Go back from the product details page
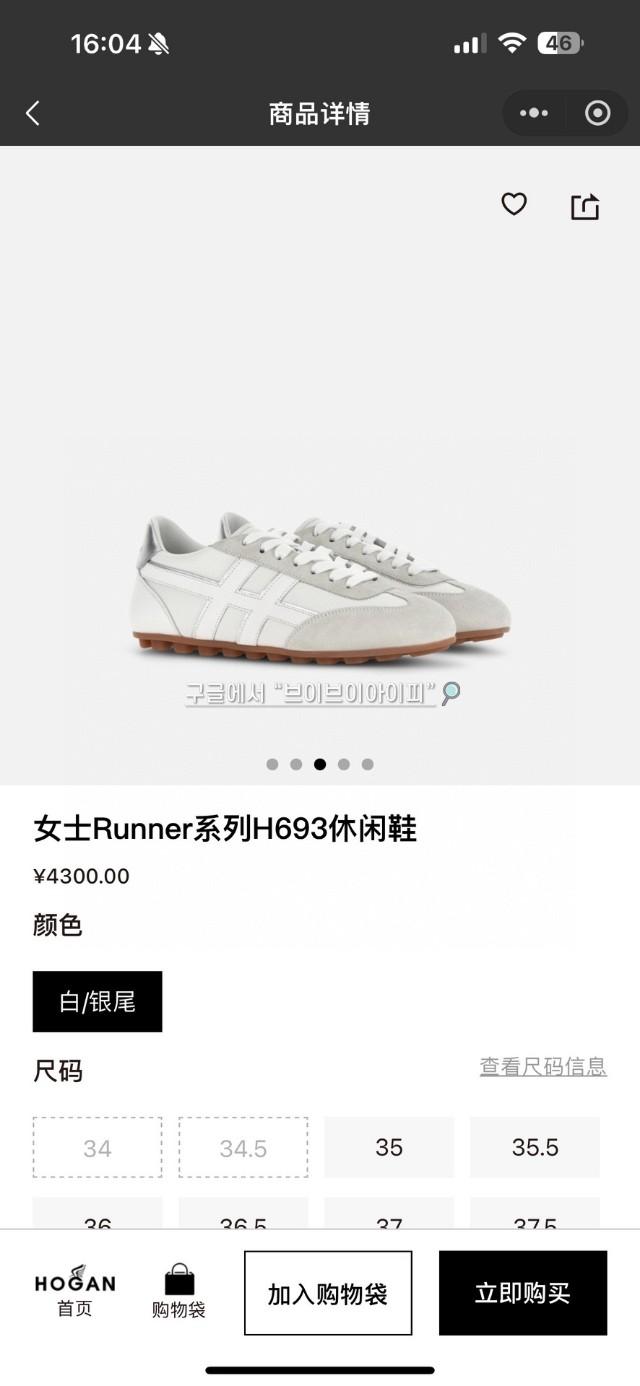The image size is (640, 1386). click(x=33, y=113)
